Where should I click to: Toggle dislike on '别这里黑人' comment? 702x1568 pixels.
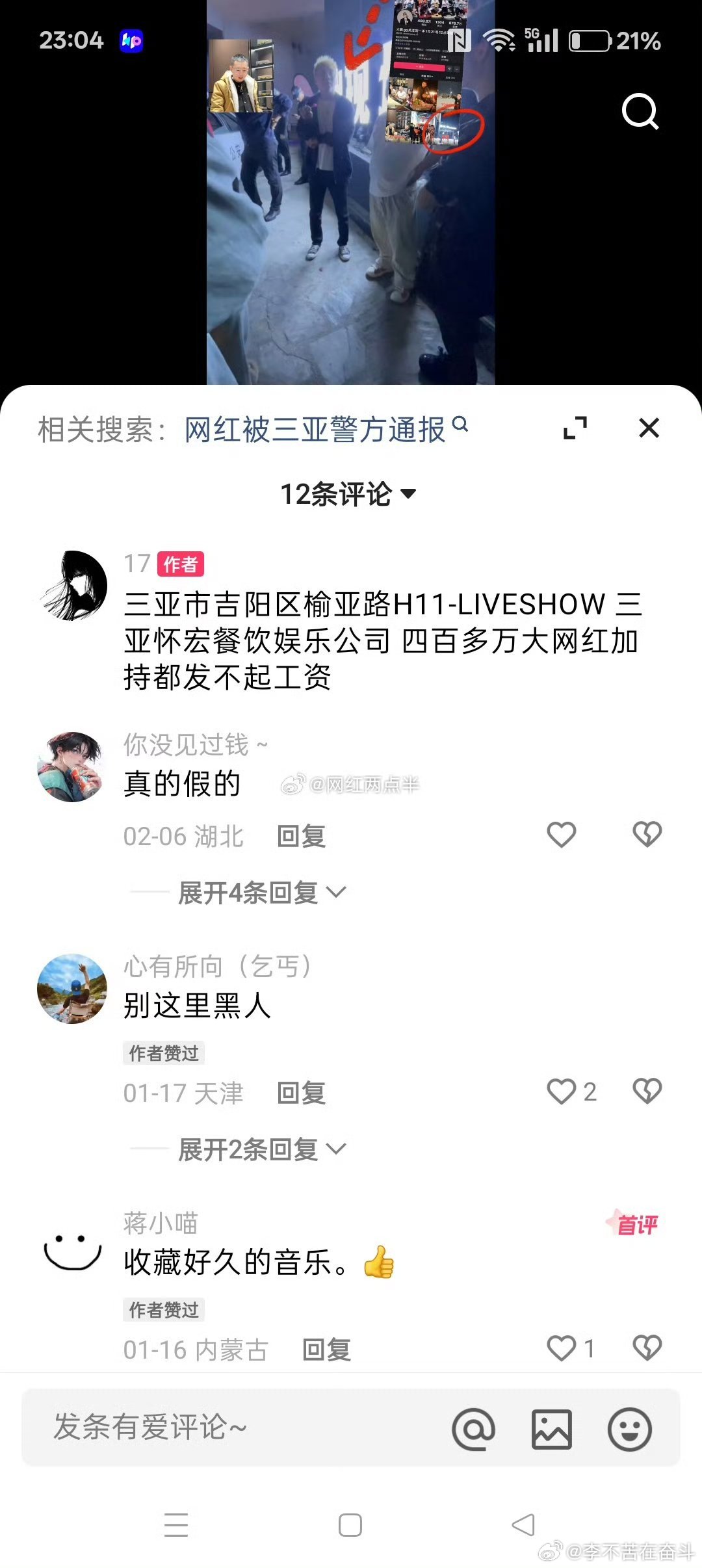click(647, 1091)
